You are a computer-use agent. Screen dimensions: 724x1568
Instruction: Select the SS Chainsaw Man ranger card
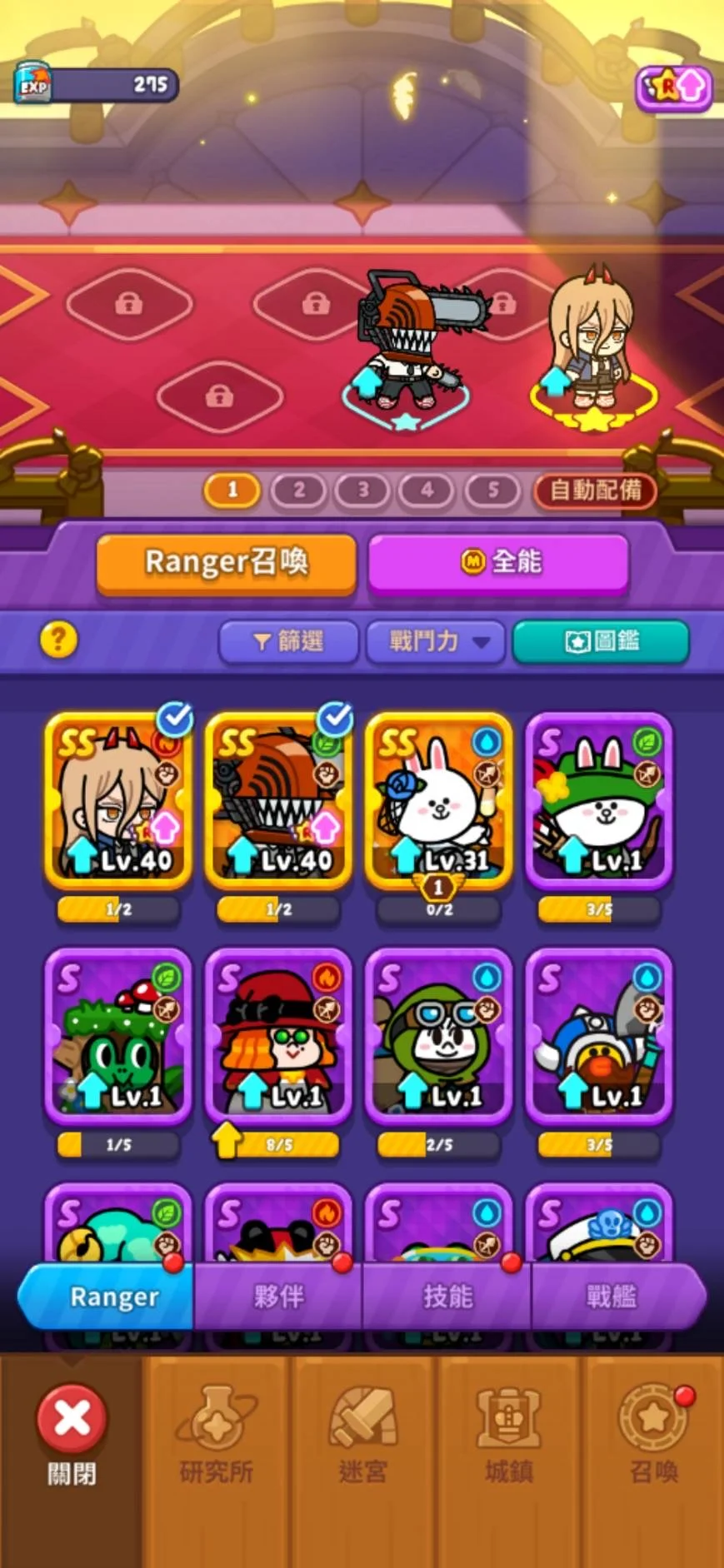(278, 799)
